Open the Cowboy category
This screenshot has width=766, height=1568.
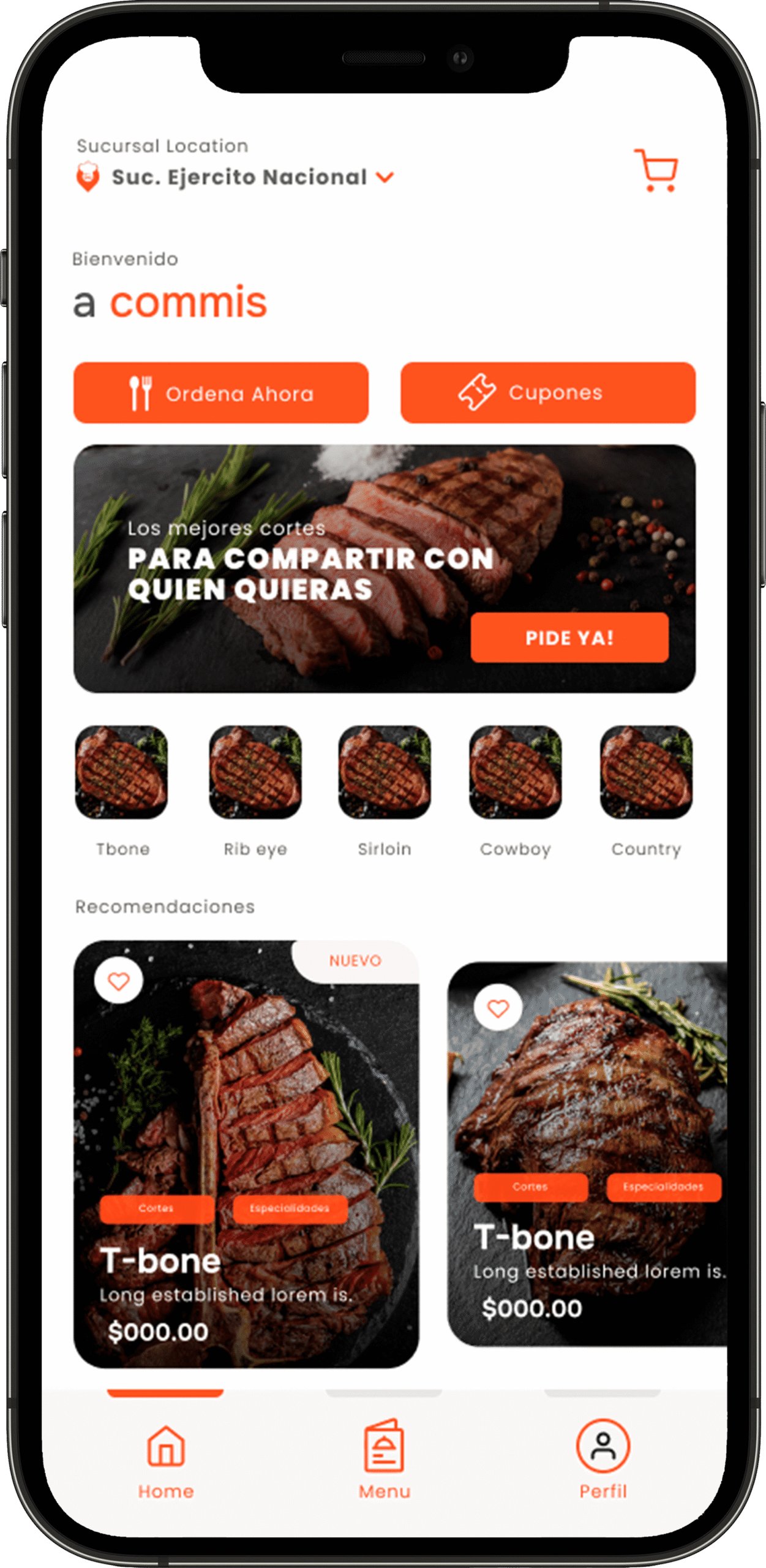point(515,772)
